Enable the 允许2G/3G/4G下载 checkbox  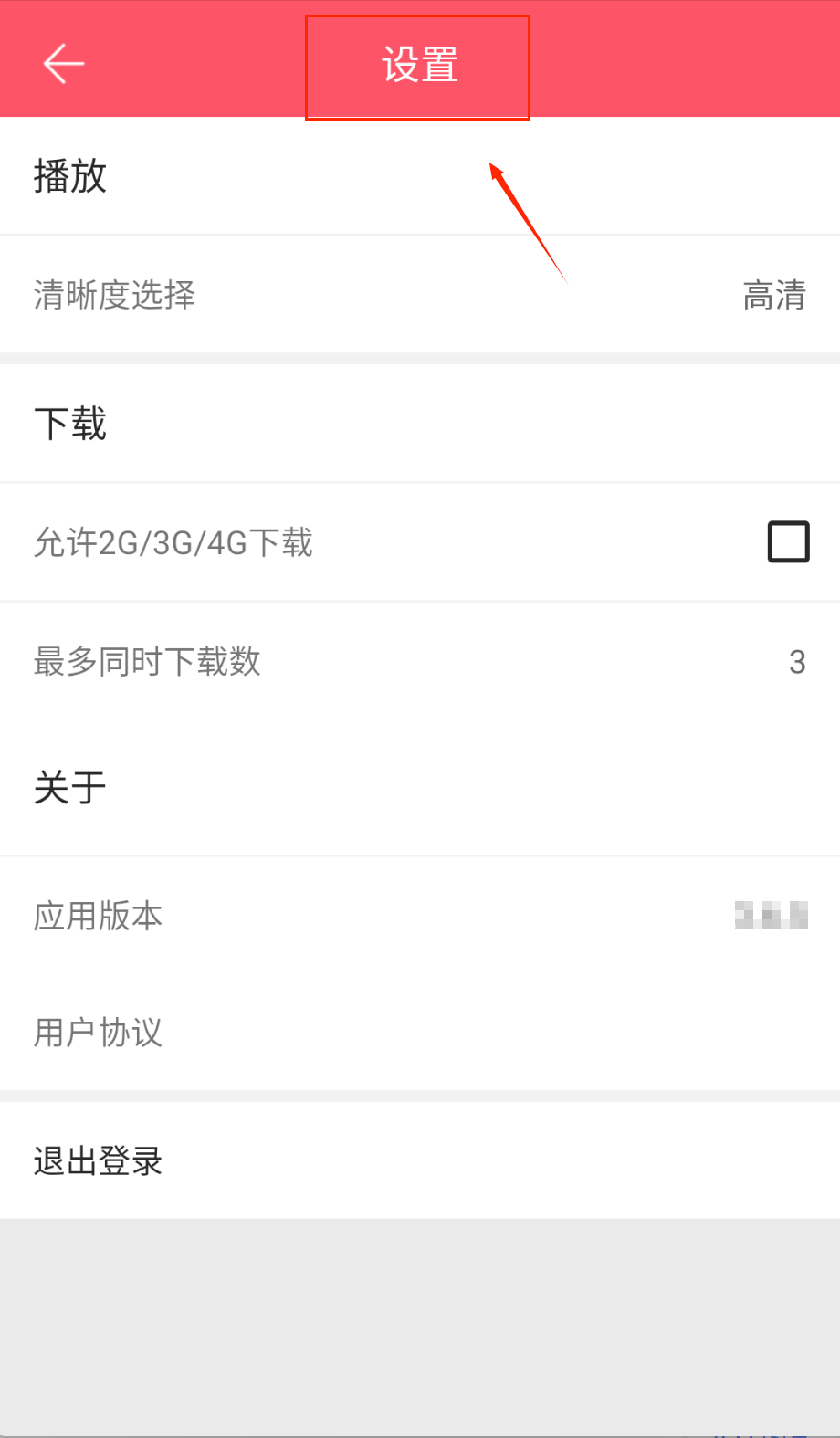tap(788, 541)
